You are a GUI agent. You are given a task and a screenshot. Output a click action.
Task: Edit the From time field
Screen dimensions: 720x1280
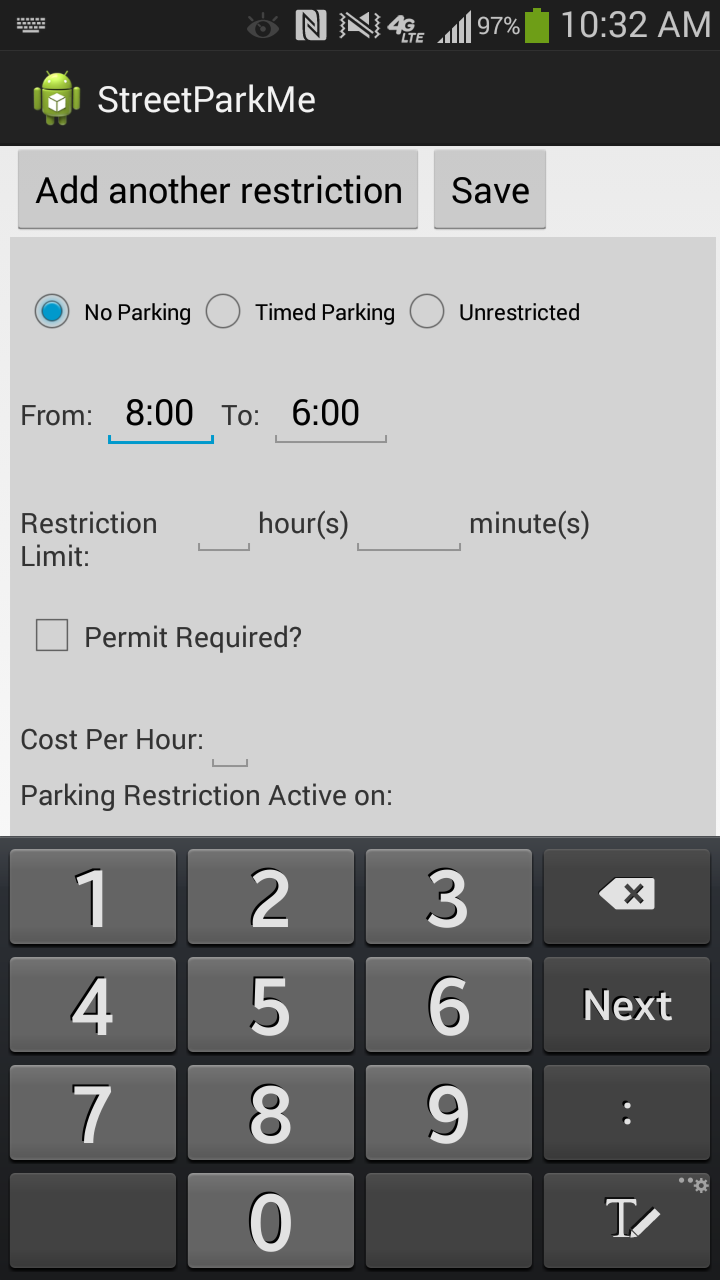click(x=160, y=414)
